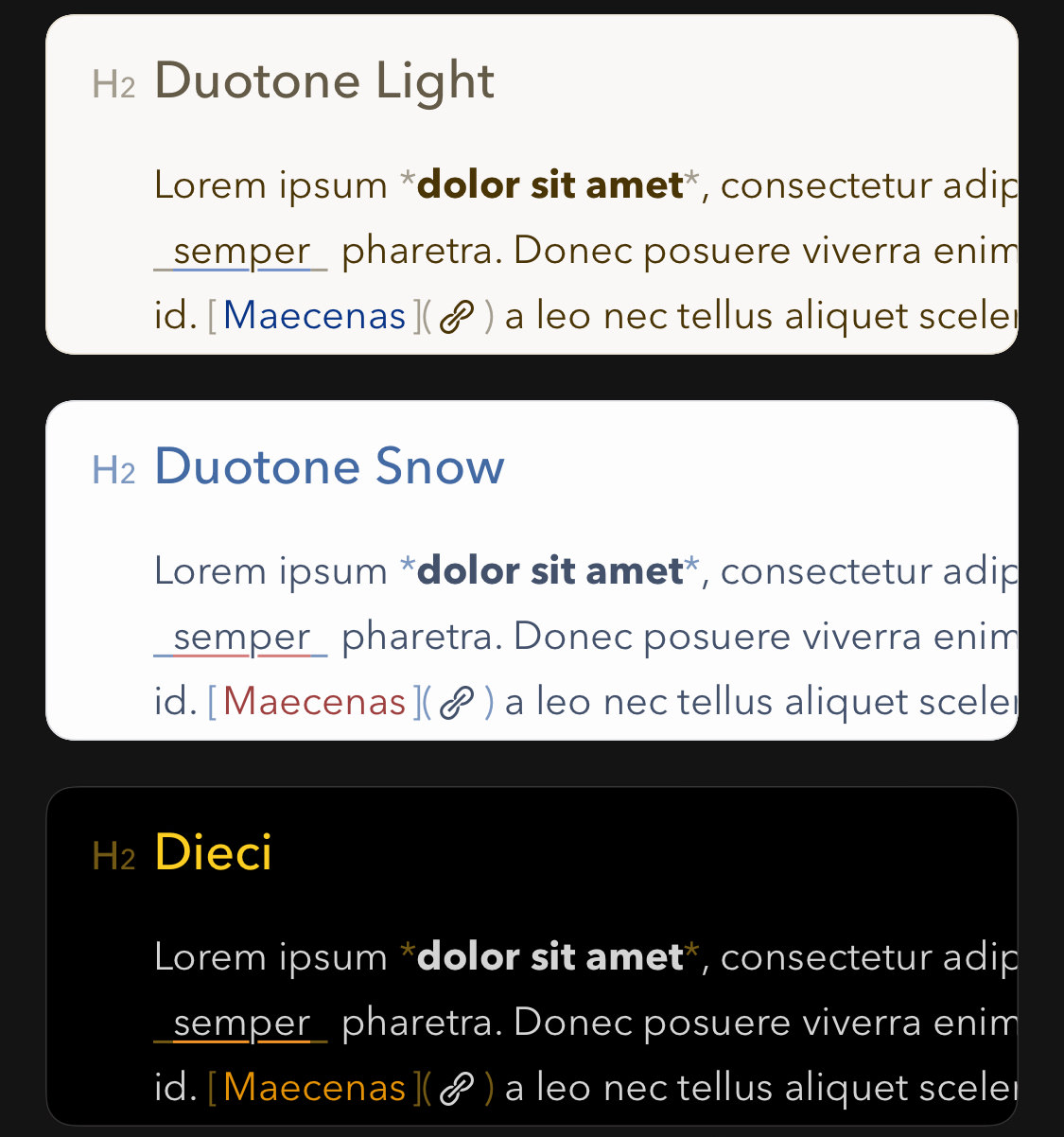Select the Duotone Light theme card
The width and height of the screenshot is (1064, 1137).
532,184
